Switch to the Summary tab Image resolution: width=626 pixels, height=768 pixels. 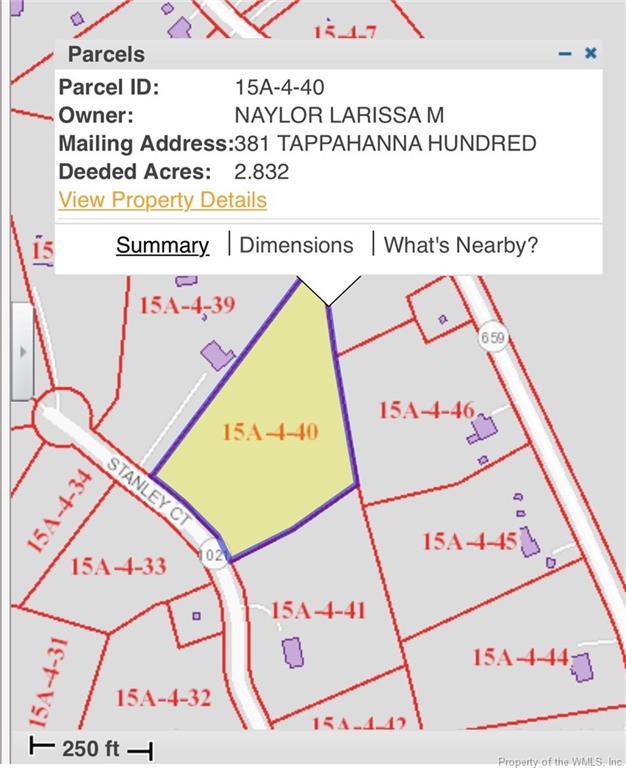coord(162,245)
